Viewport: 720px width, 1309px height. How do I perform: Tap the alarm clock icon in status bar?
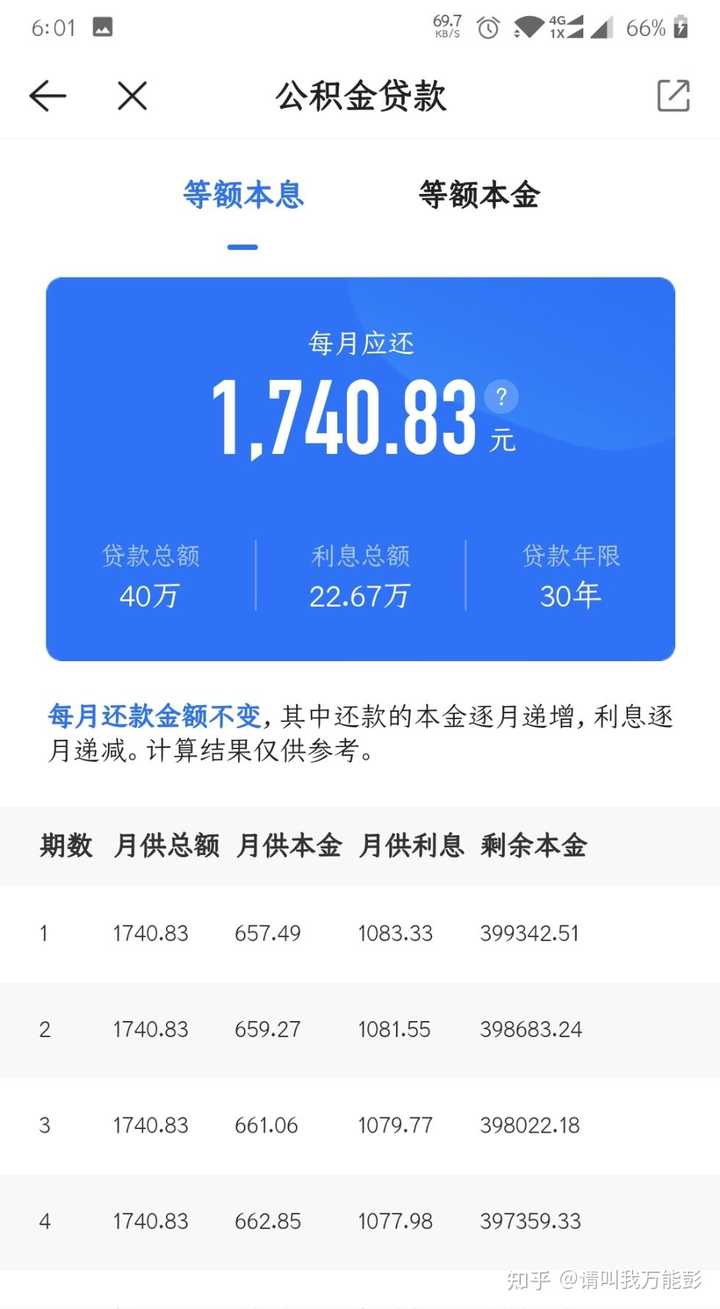pos(487,27)
